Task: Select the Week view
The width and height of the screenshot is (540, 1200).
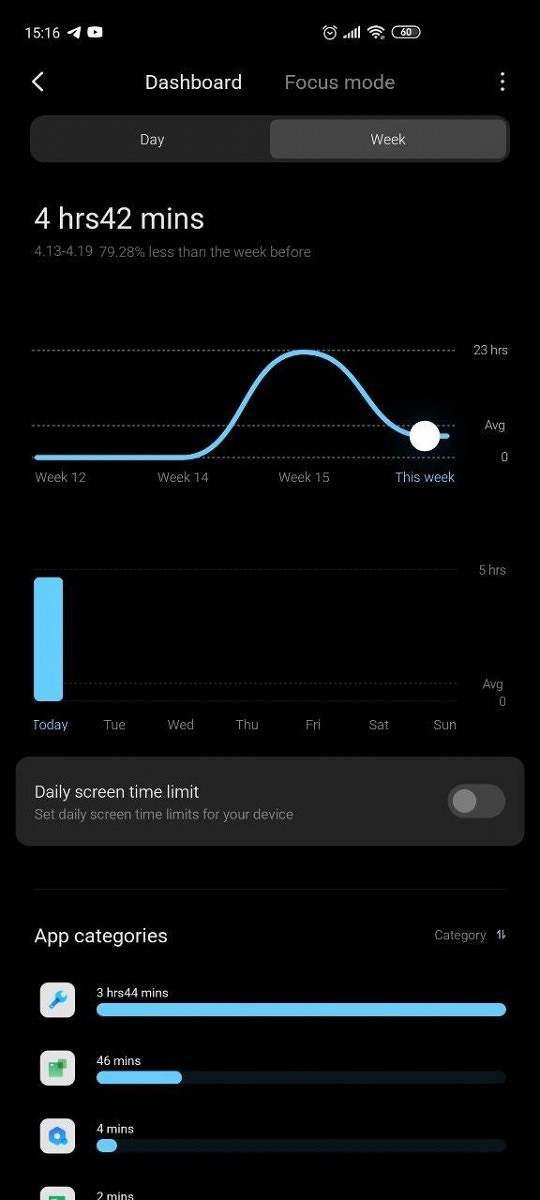Action: pyautogui.click(x=388, y=139)
